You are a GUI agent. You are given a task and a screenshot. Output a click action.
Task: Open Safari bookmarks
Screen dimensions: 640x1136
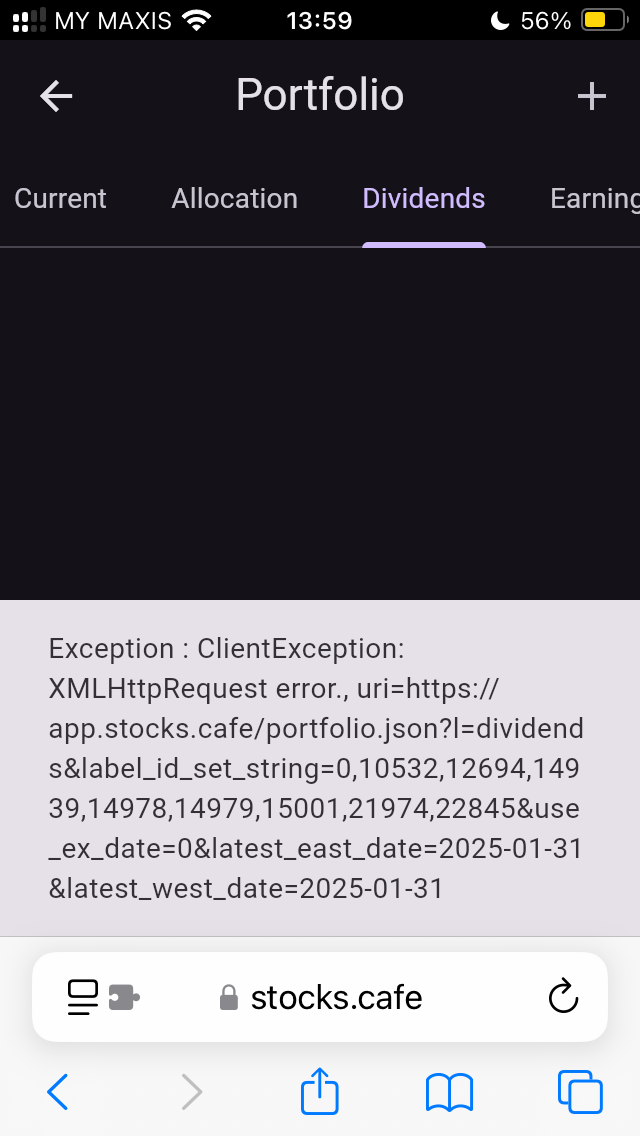click(x=449, y=1093)
